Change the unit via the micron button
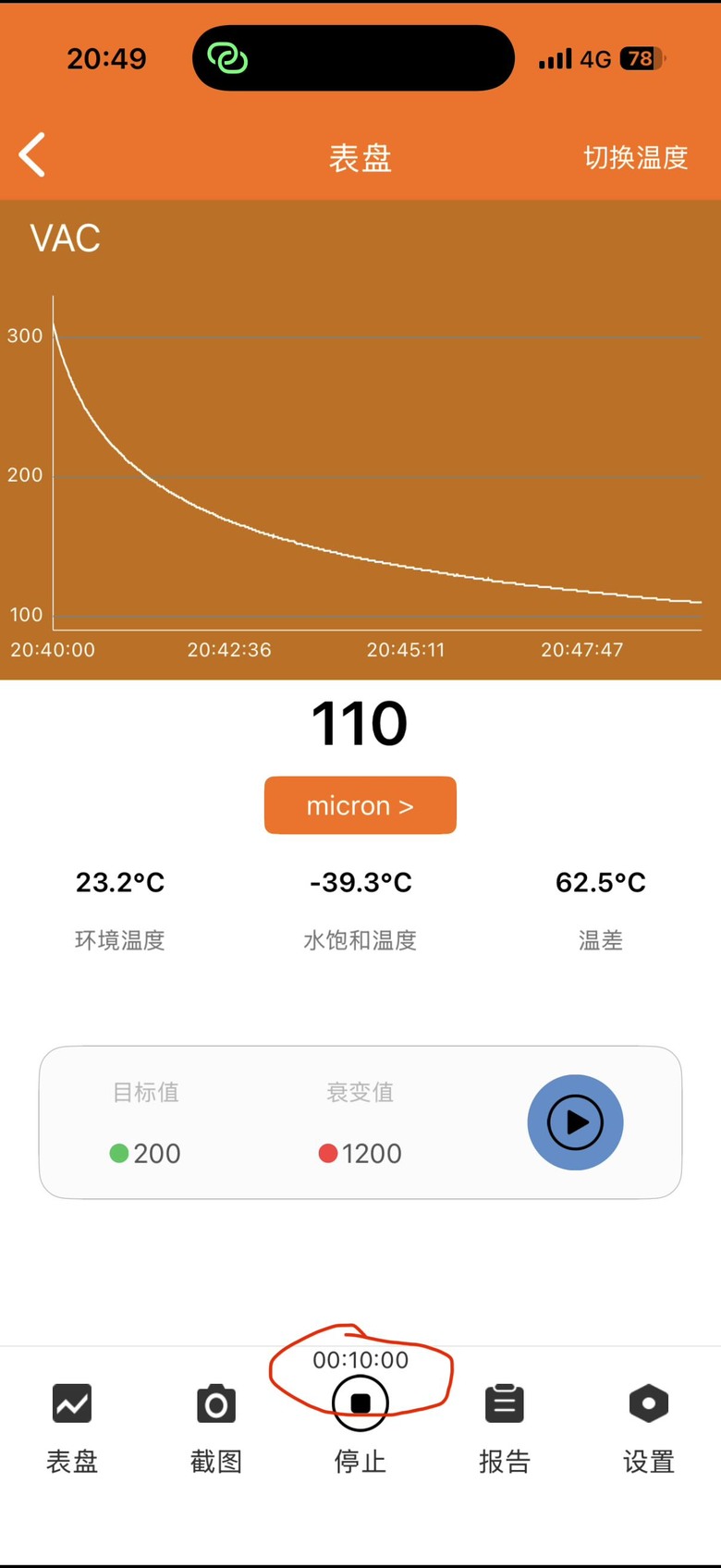721x1568 pixels. pyautogui.click(x=360, y=805)
